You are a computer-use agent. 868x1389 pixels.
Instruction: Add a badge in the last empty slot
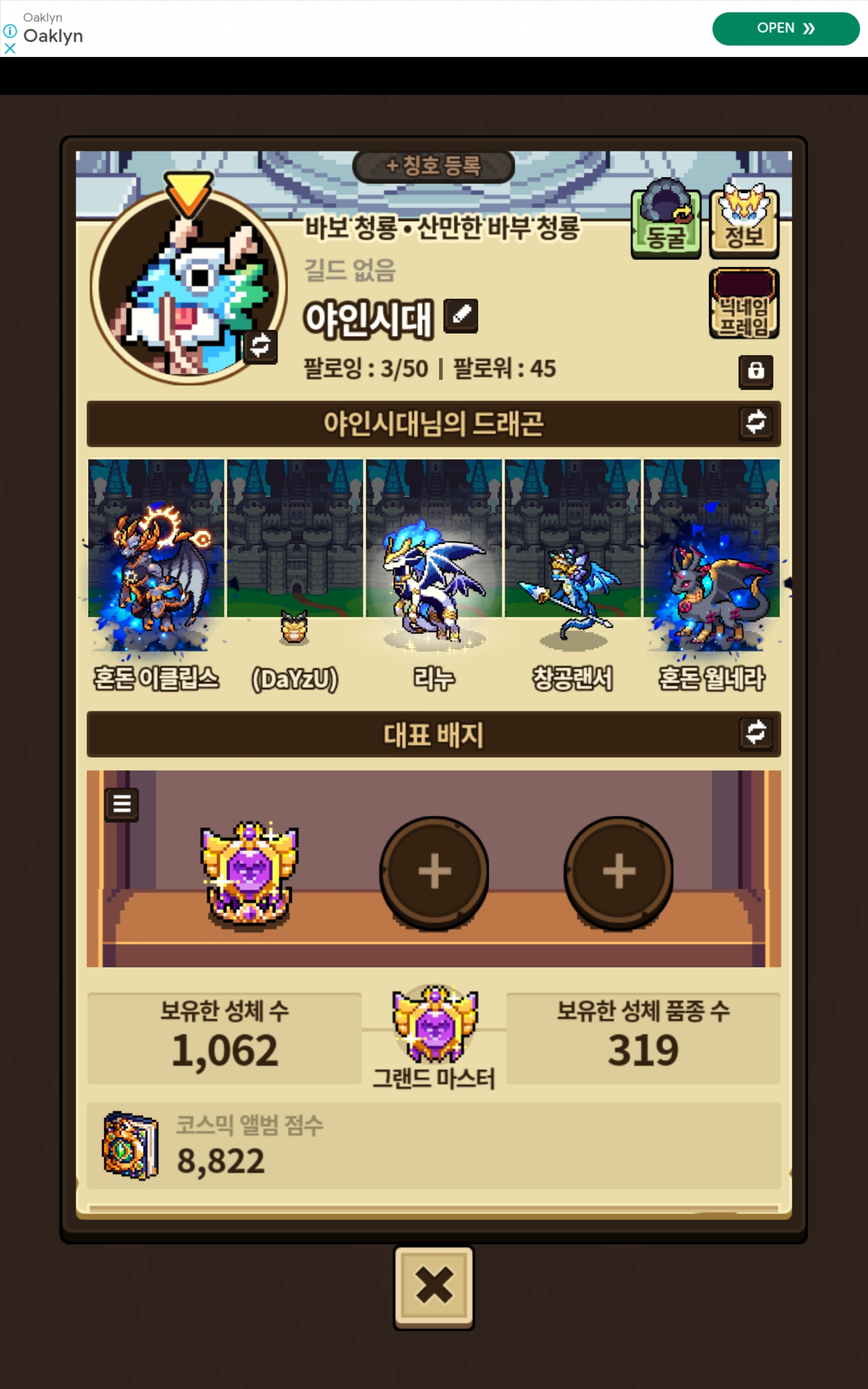pos(618,871)
